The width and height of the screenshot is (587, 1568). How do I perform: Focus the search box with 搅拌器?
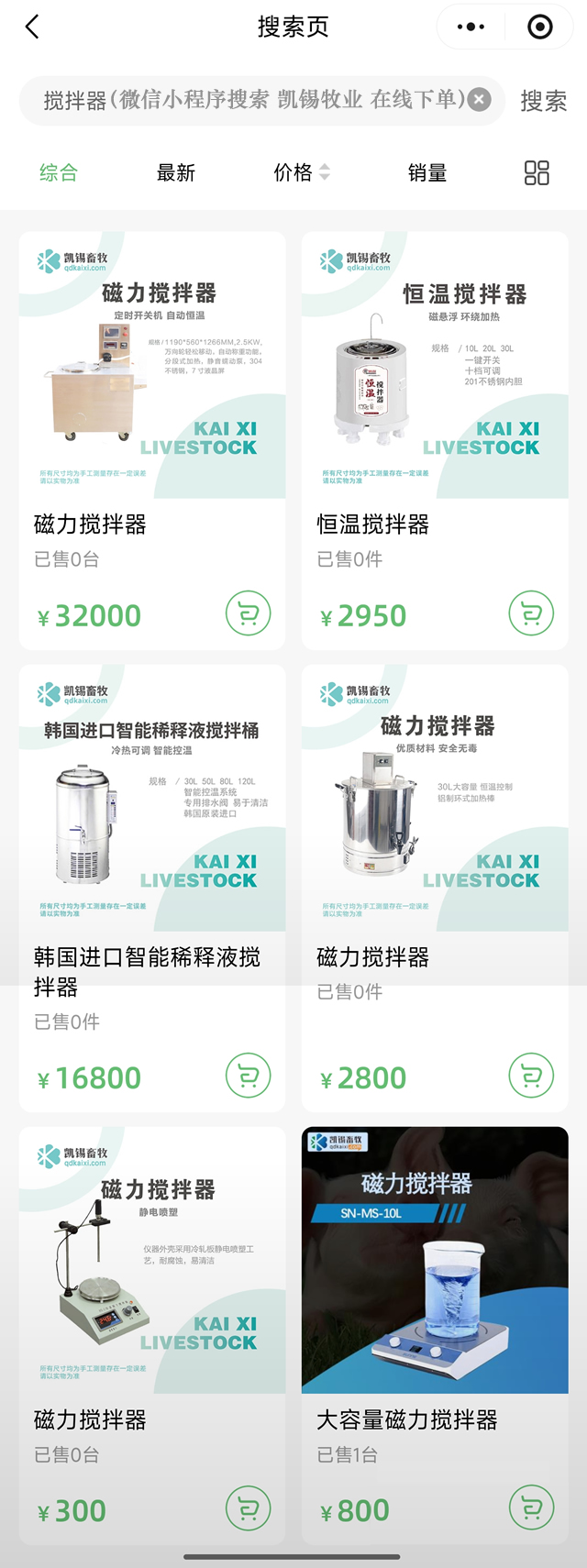(248, 100)
